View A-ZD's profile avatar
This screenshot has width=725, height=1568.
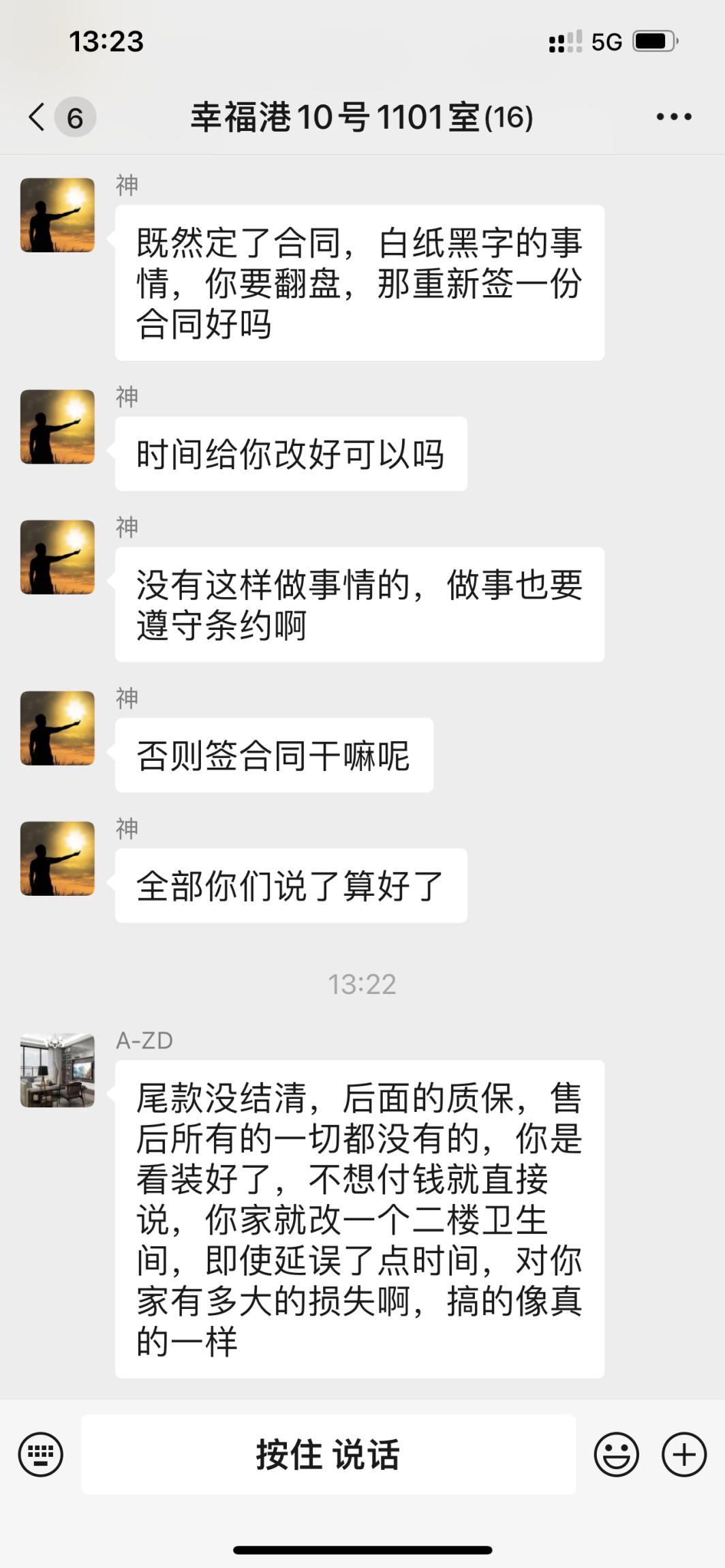pos(58,1070)
